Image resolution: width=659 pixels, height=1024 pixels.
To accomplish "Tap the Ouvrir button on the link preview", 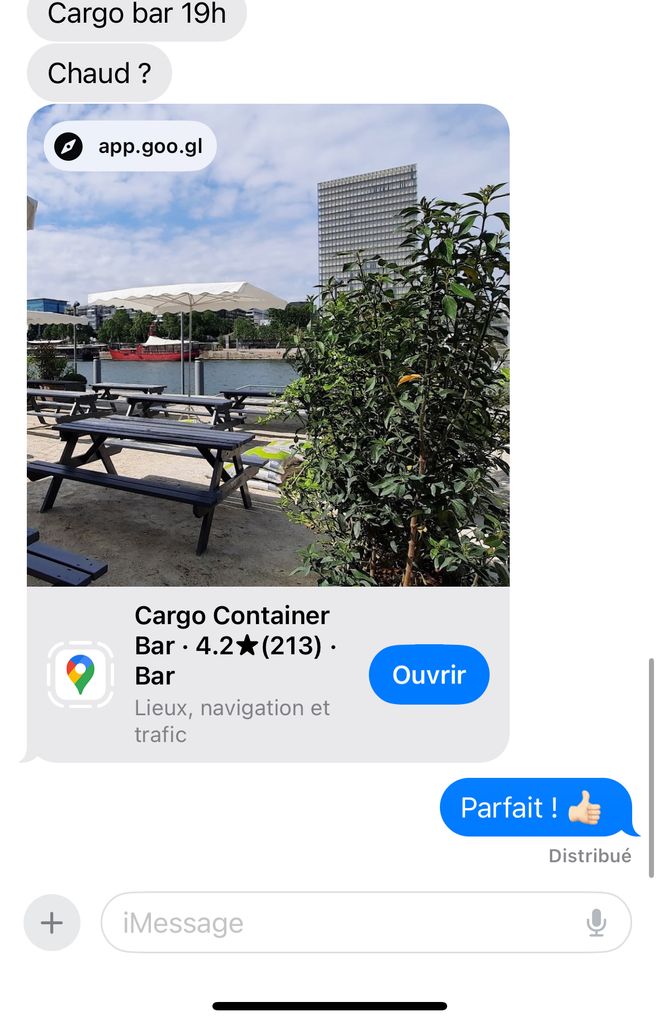I will (429, 675).
